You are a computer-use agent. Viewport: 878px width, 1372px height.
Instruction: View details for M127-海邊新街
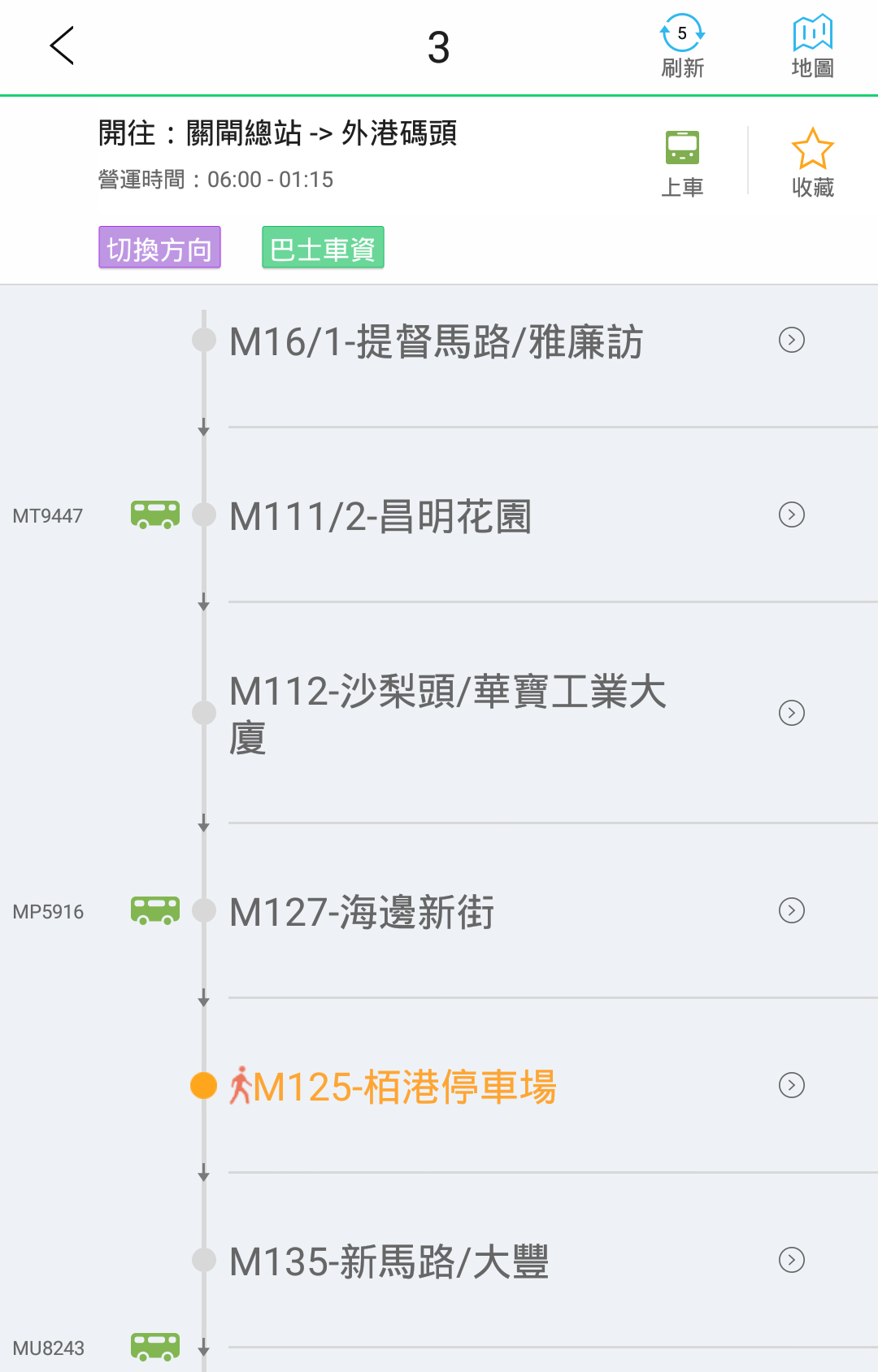click(362, 912)
